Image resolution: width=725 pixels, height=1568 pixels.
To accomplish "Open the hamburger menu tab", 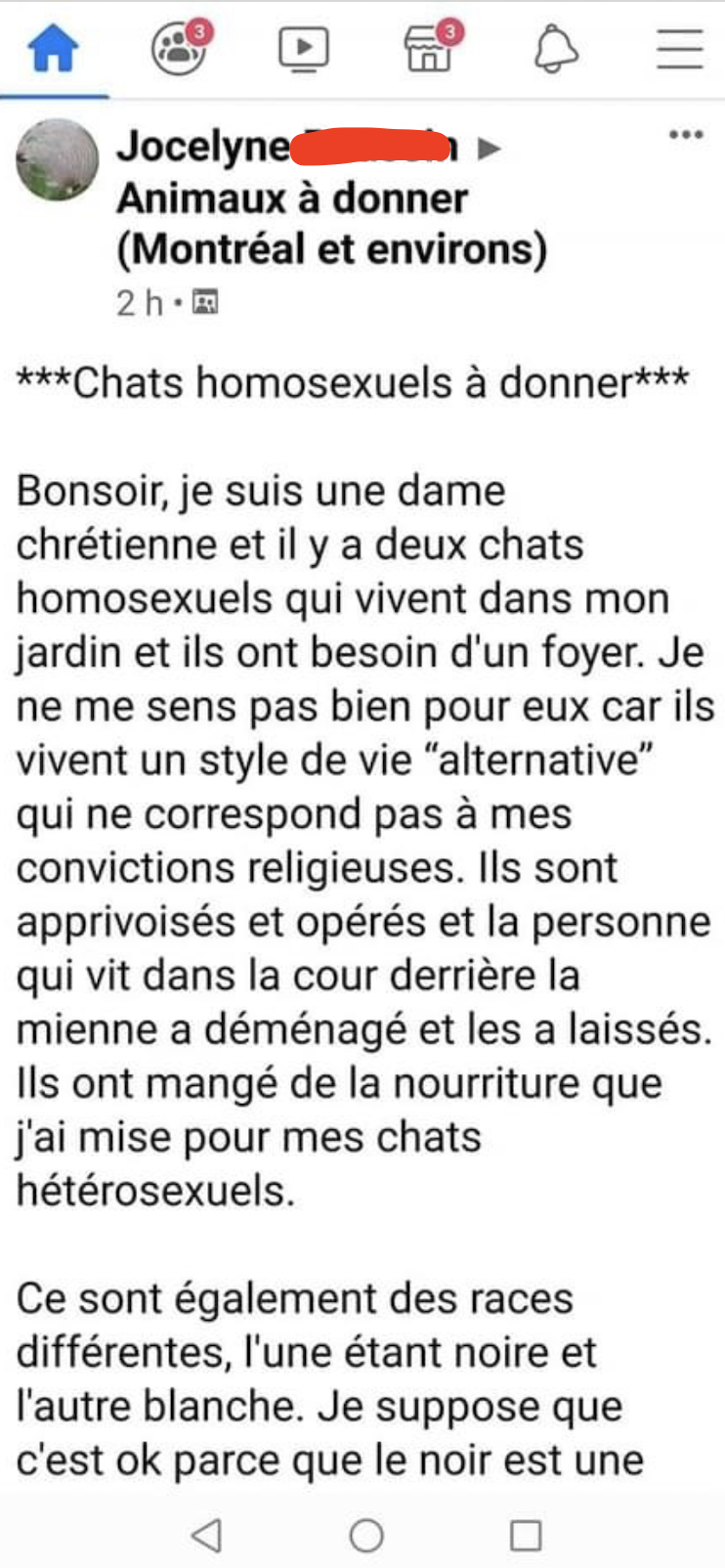I will [x=680, y=48].
